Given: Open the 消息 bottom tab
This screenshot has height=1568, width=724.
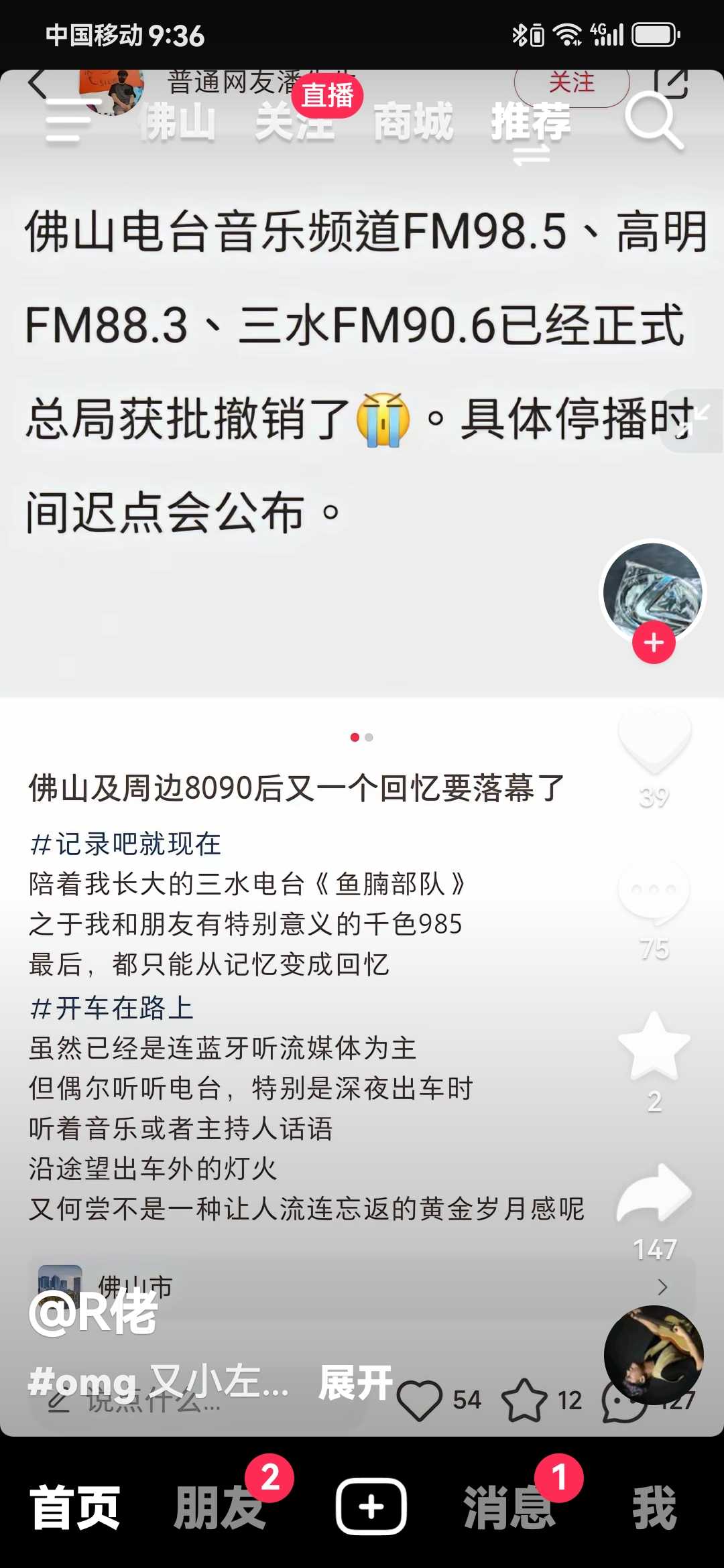Looking at the screenshot, I should point(509,1507).
